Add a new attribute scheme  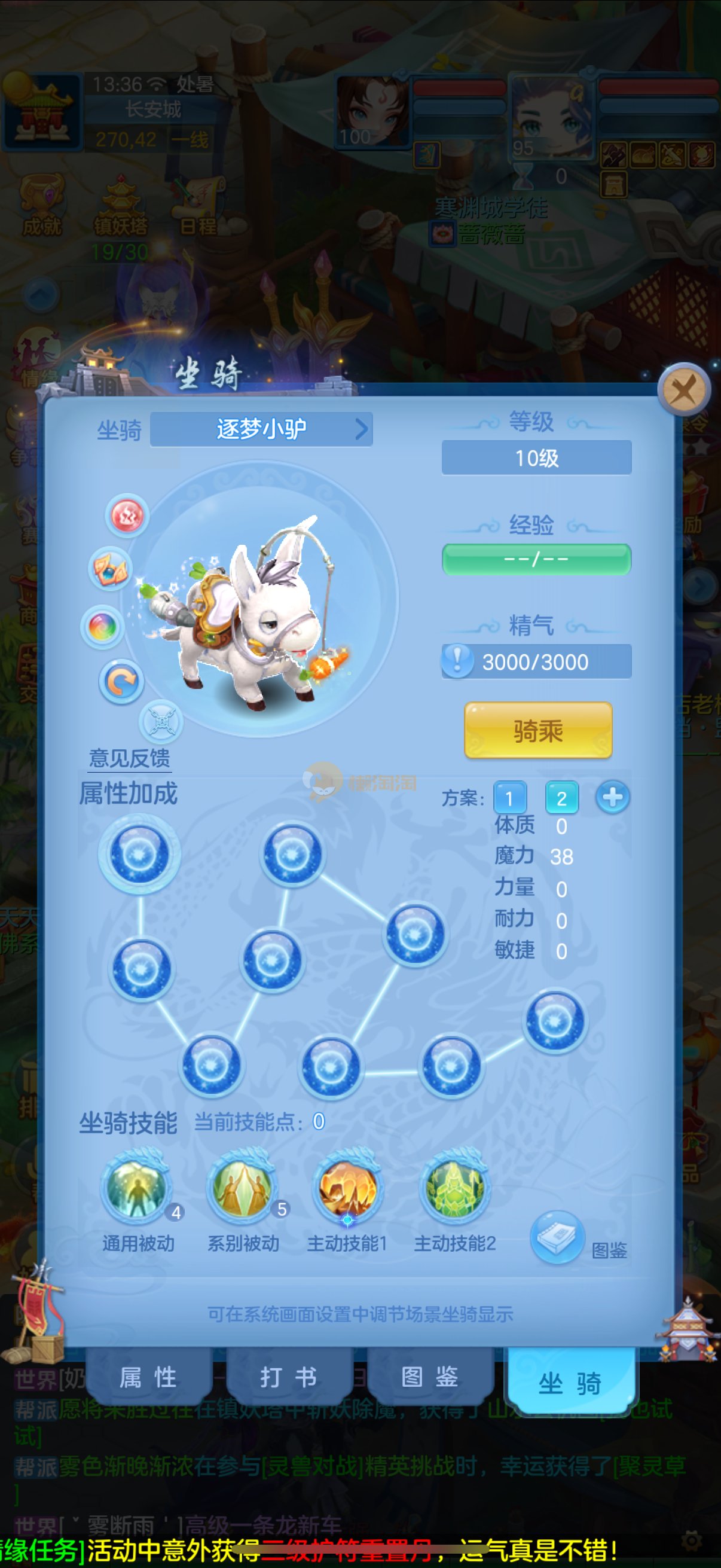click(x=612, y=797)
